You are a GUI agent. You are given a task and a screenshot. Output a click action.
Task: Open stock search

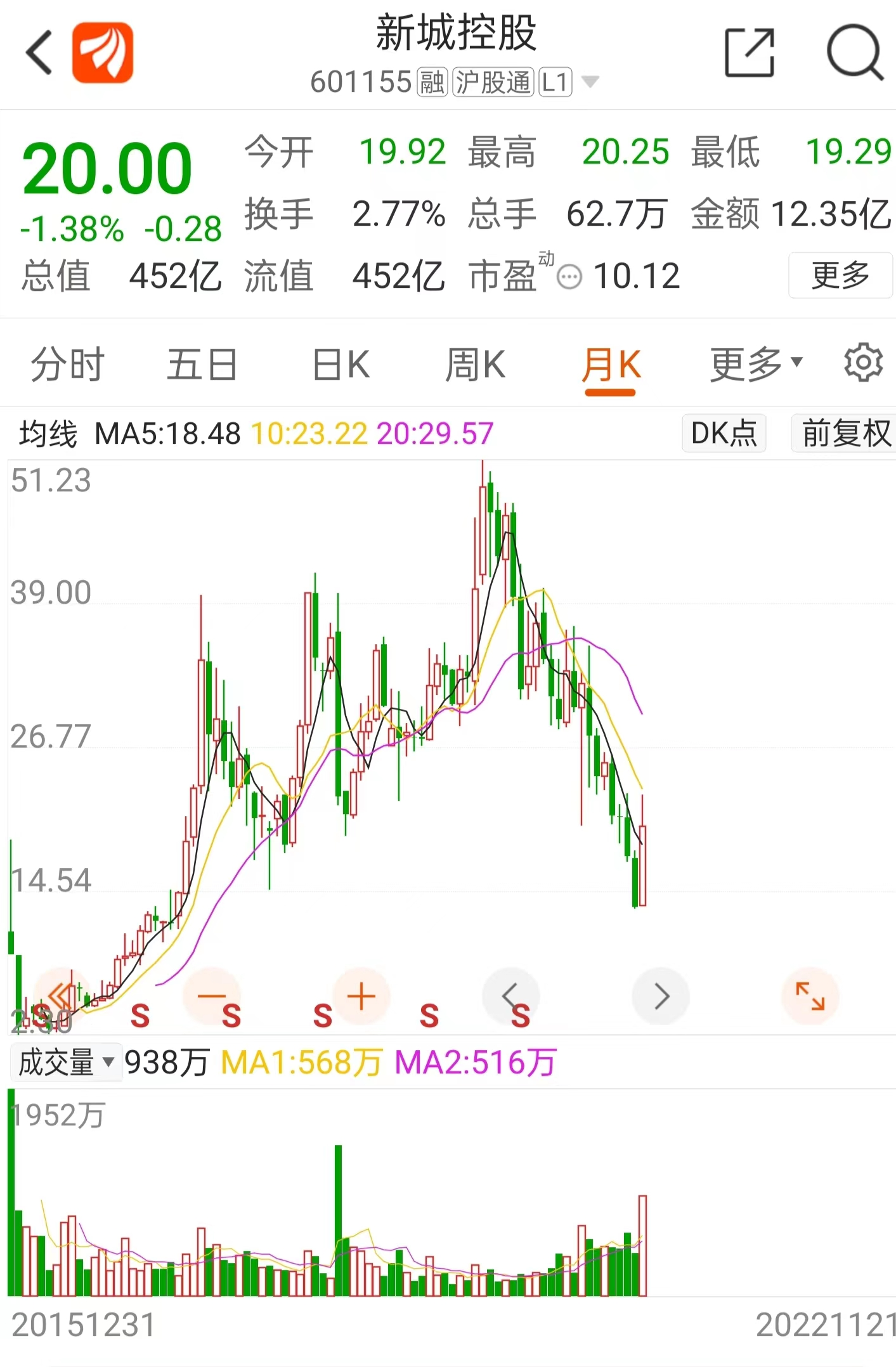[x=854, y=53]
